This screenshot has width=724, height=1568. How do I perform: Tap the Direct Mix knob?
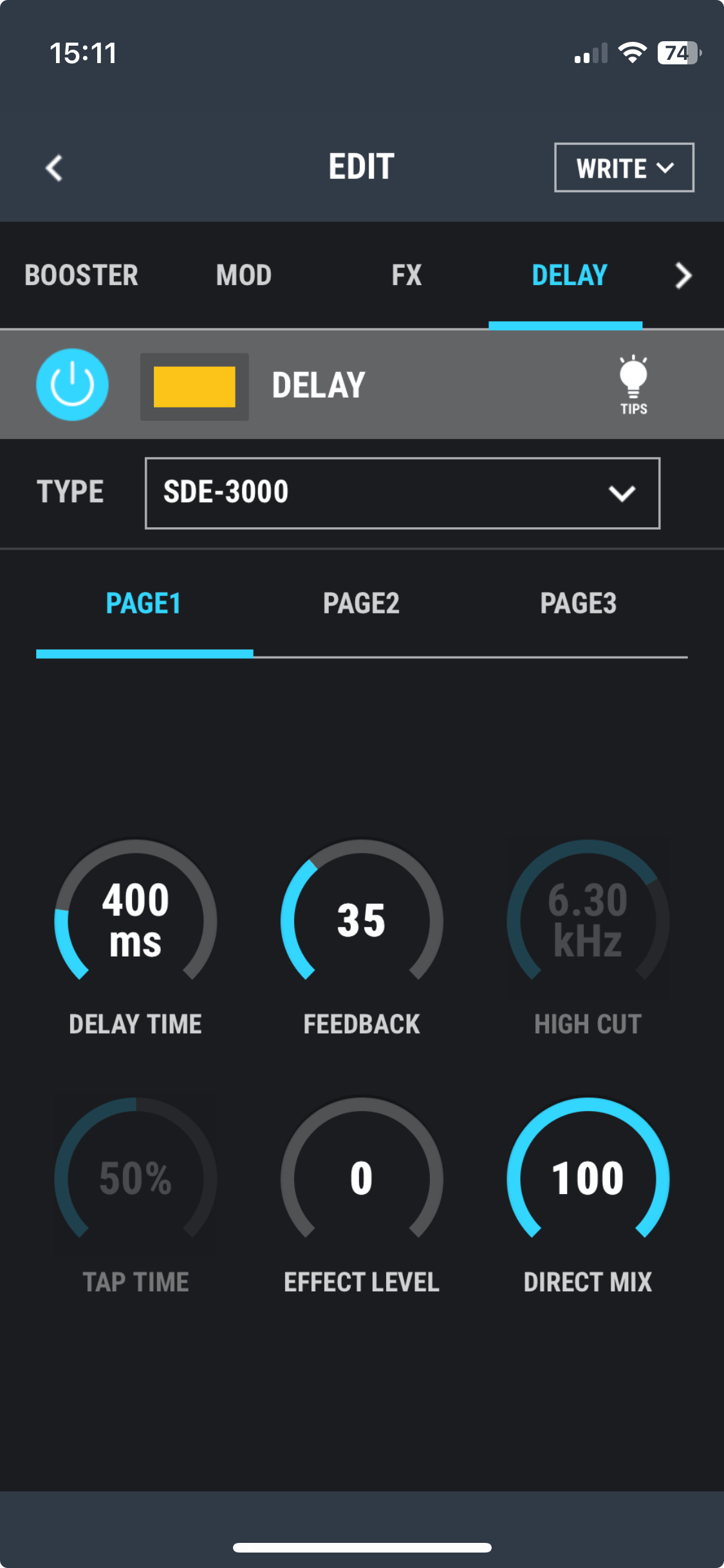point(588,1178)
